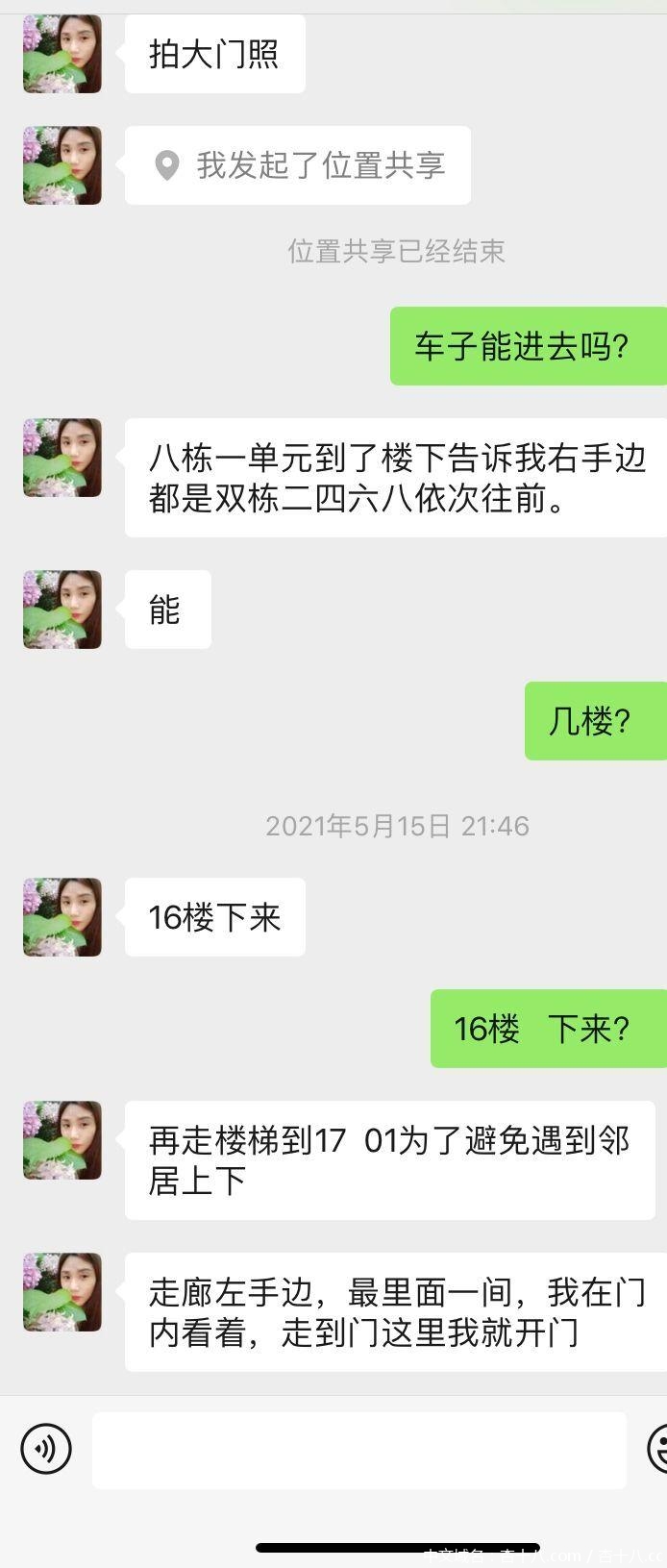Tap the contact avatar beside 拍大门照
The image size is (667, 1568).
[62, 54]
